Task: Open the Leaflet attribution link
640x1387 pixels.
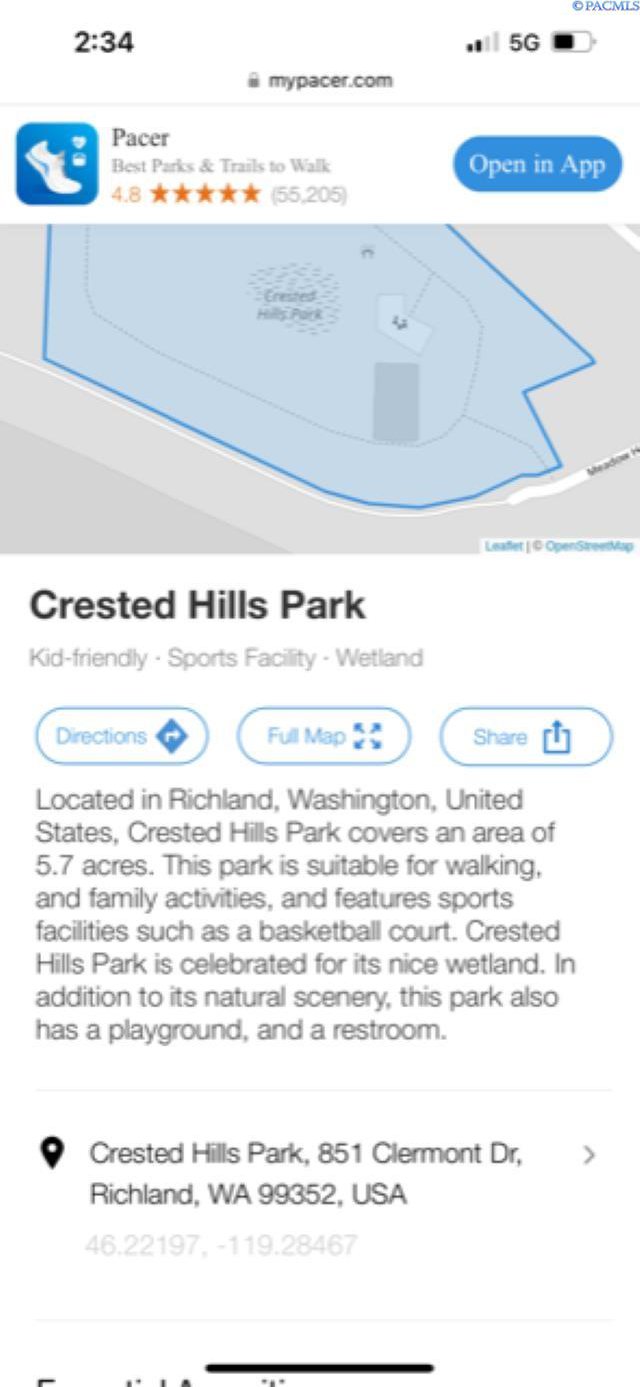Action: 503,546
